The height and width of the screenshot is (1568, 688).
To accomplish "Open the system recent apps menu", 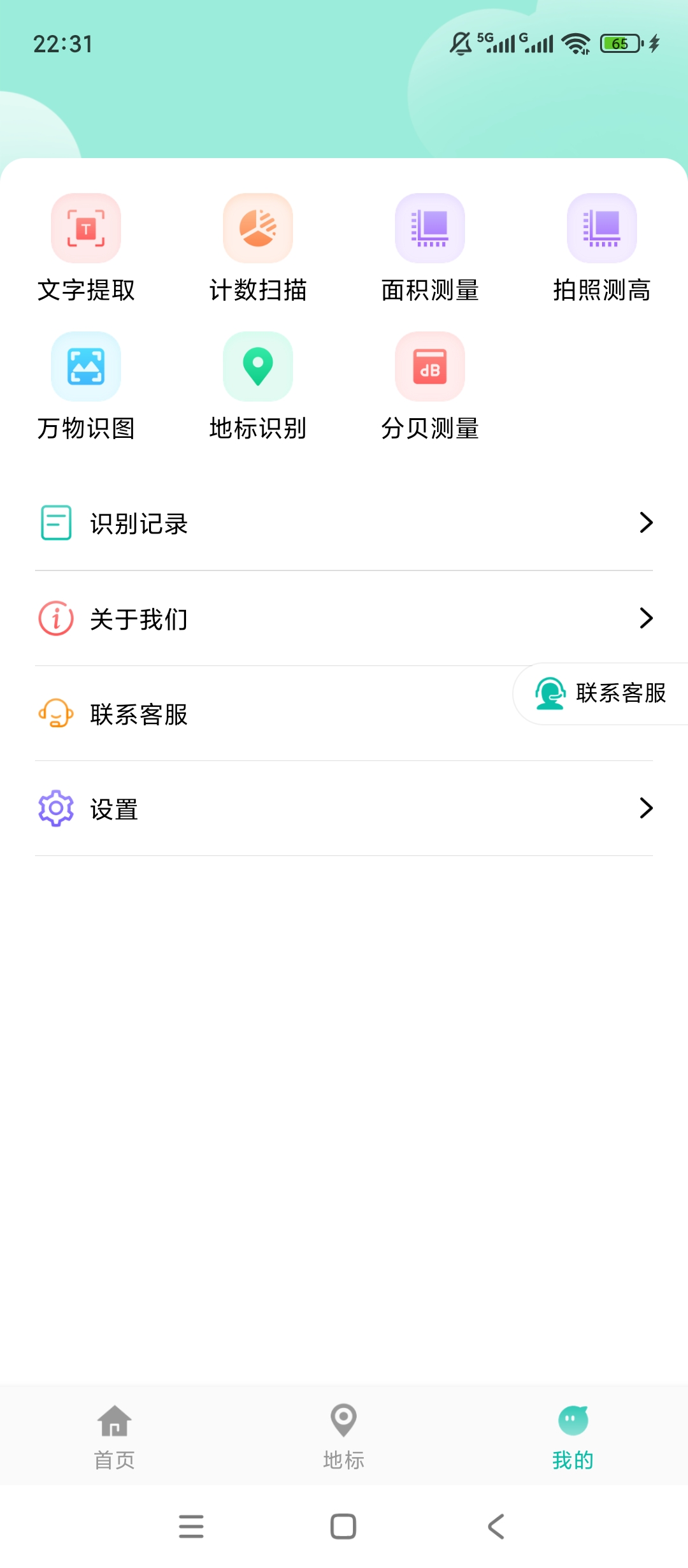I will point(191,1527).
